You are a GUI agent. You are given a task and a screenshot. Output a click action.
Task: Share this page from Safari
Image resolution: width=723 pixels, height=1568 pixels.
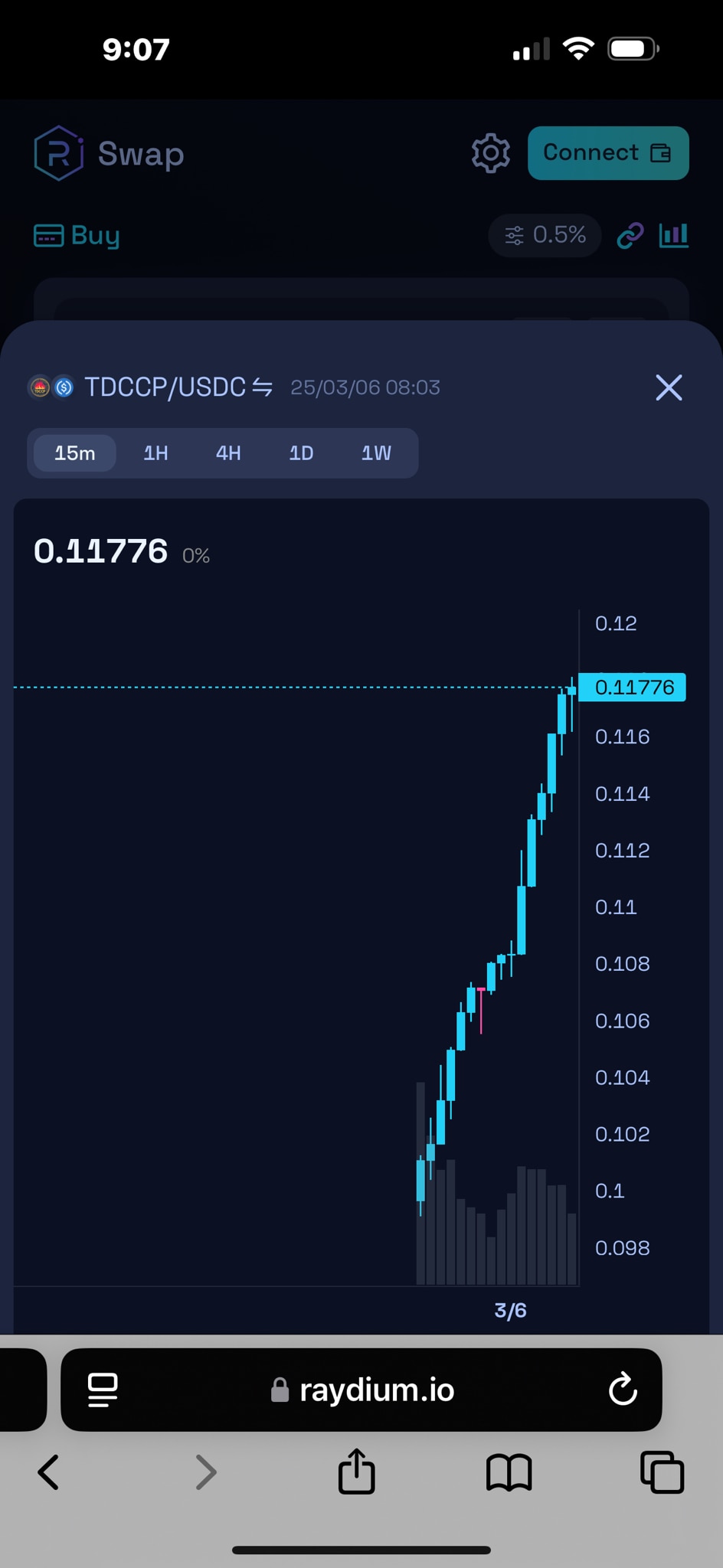(356, 1472)
